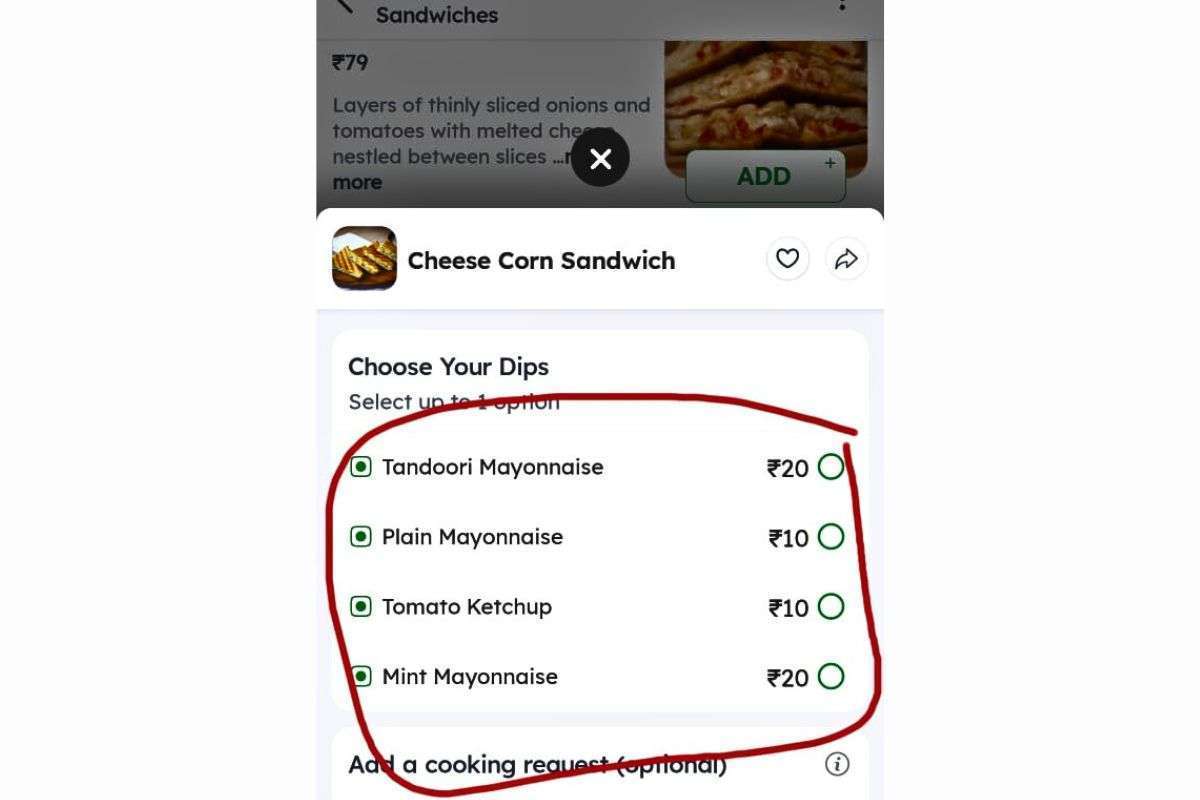The width and height of the screenshot is (1200, 800).
Task: Choose Plain Mayonnaise dip
Action: click(x=831, y=537)
